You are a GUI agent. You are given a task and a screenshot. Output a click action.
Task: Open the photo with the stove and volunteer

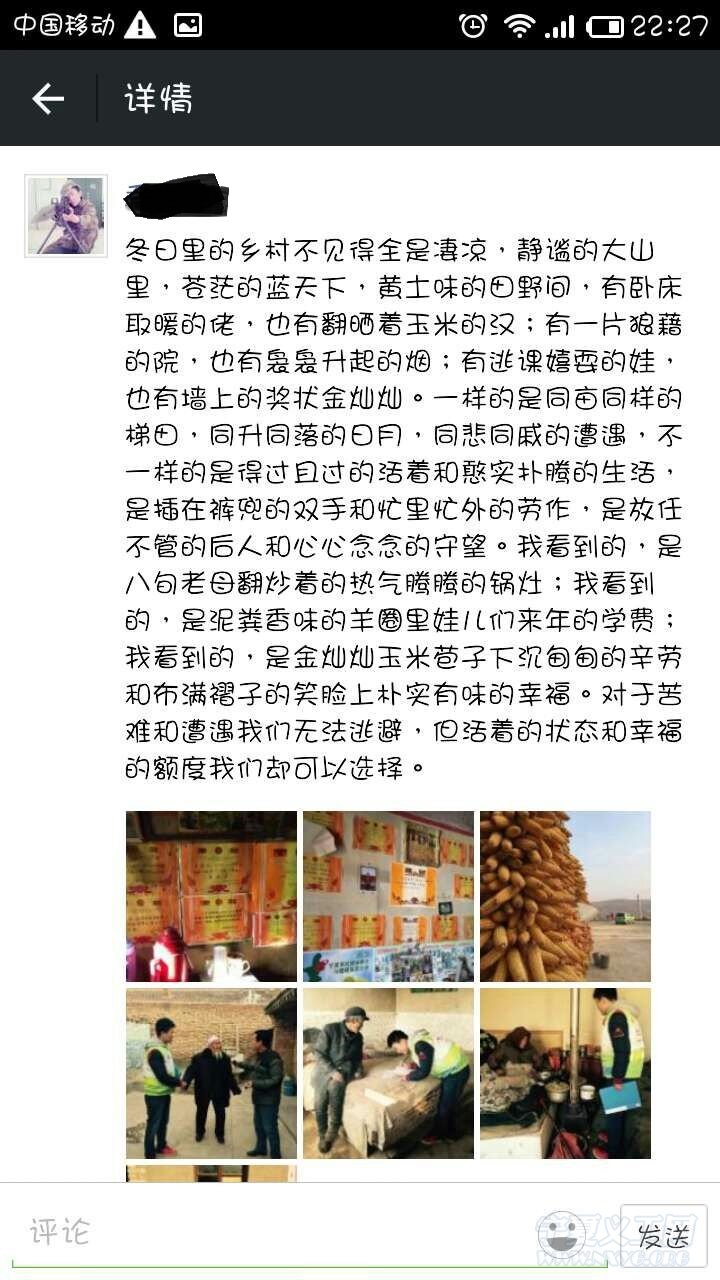[565, 1073]
